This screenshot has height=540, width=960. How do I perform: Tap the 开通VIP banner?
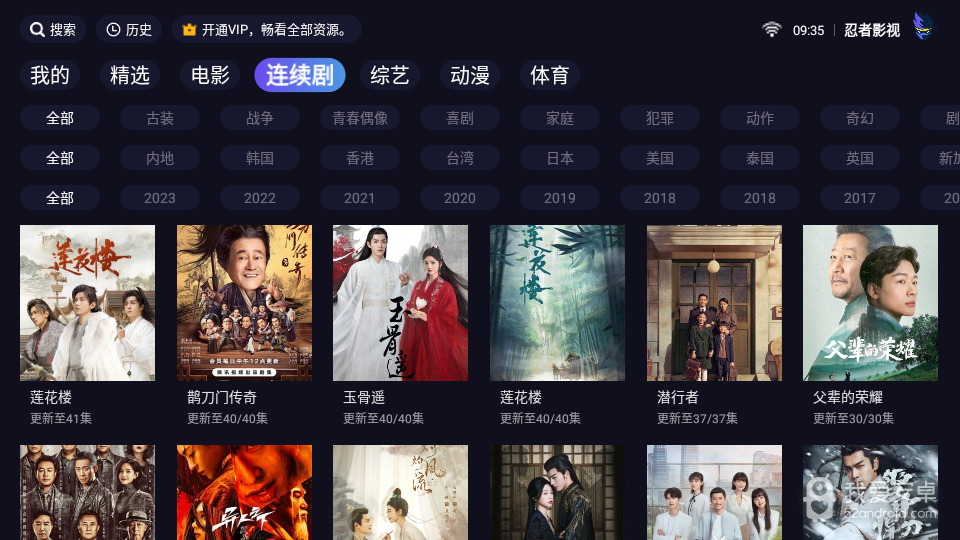[x=266, y=30]
